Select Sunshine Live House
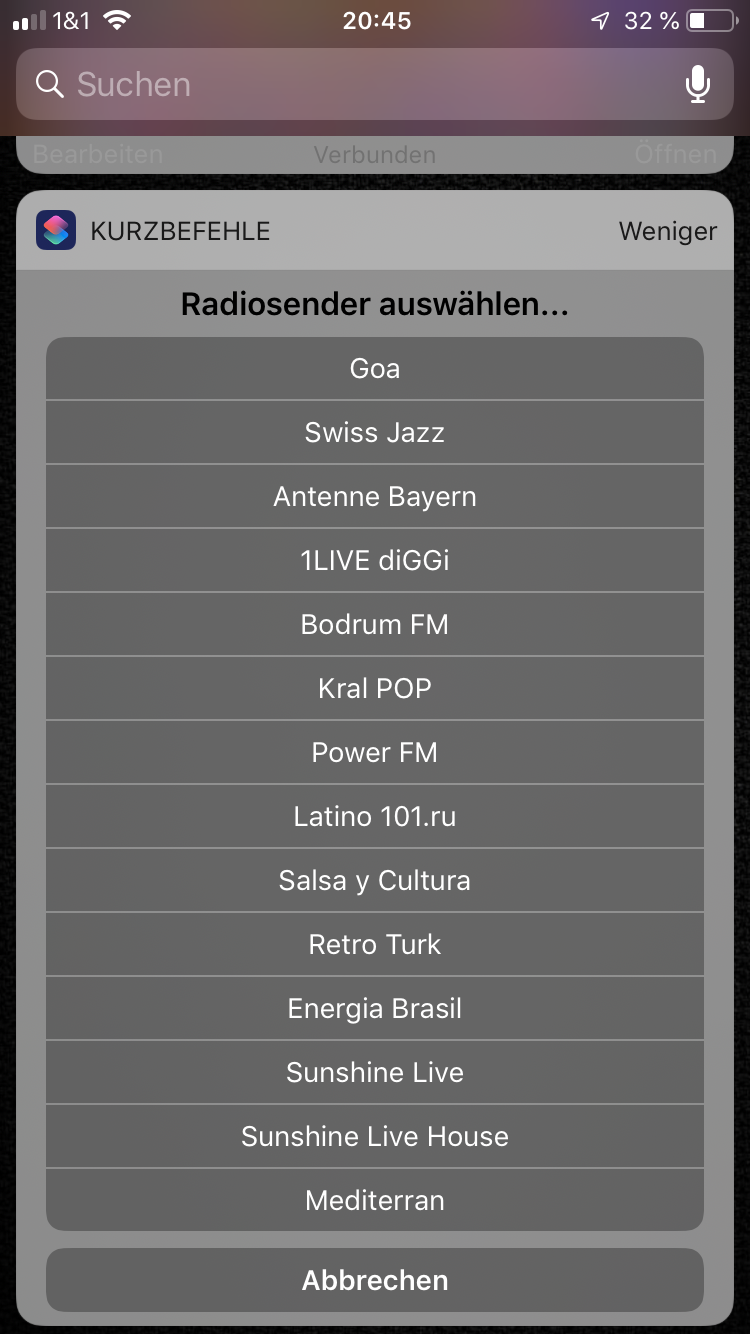750x1334 pixels. coord(375,1137)
